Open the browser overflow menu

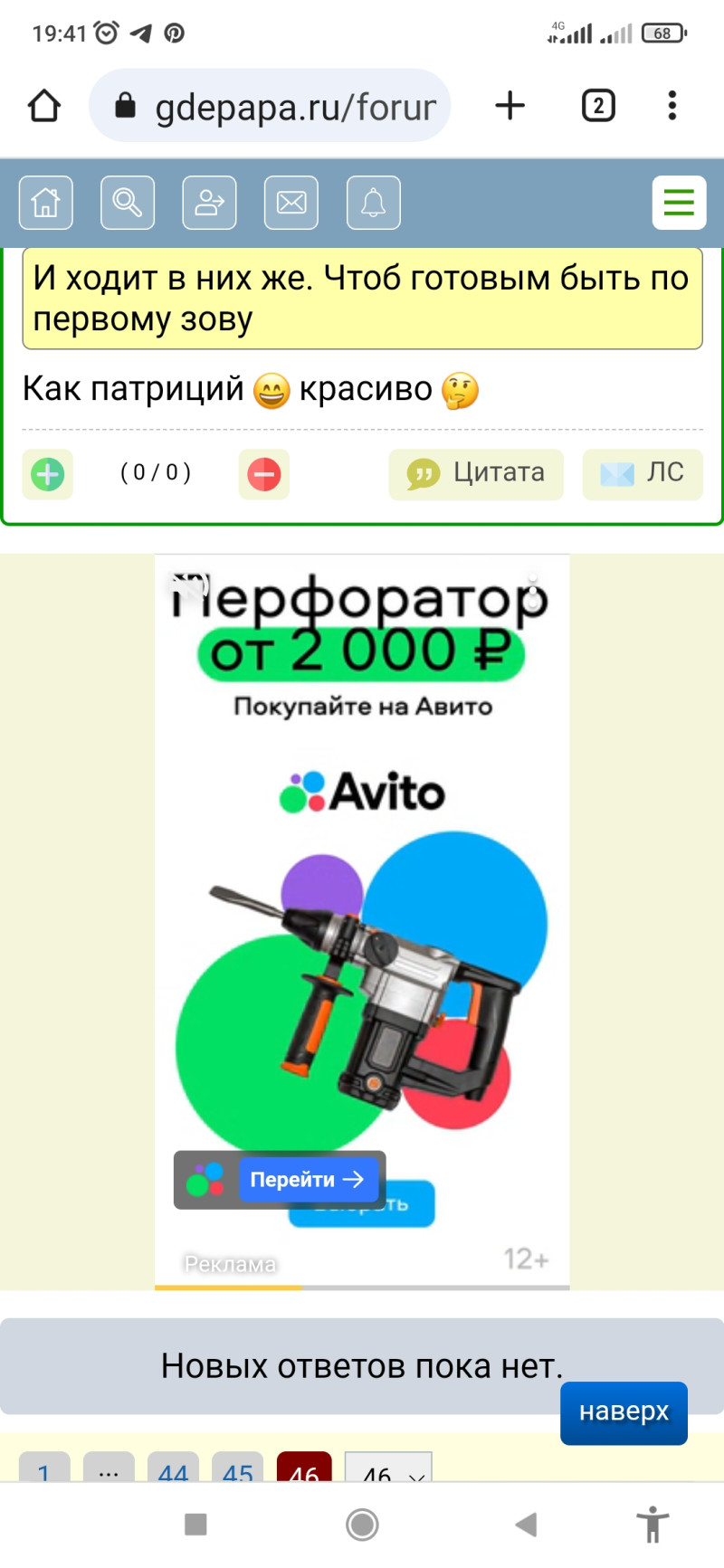672,106
